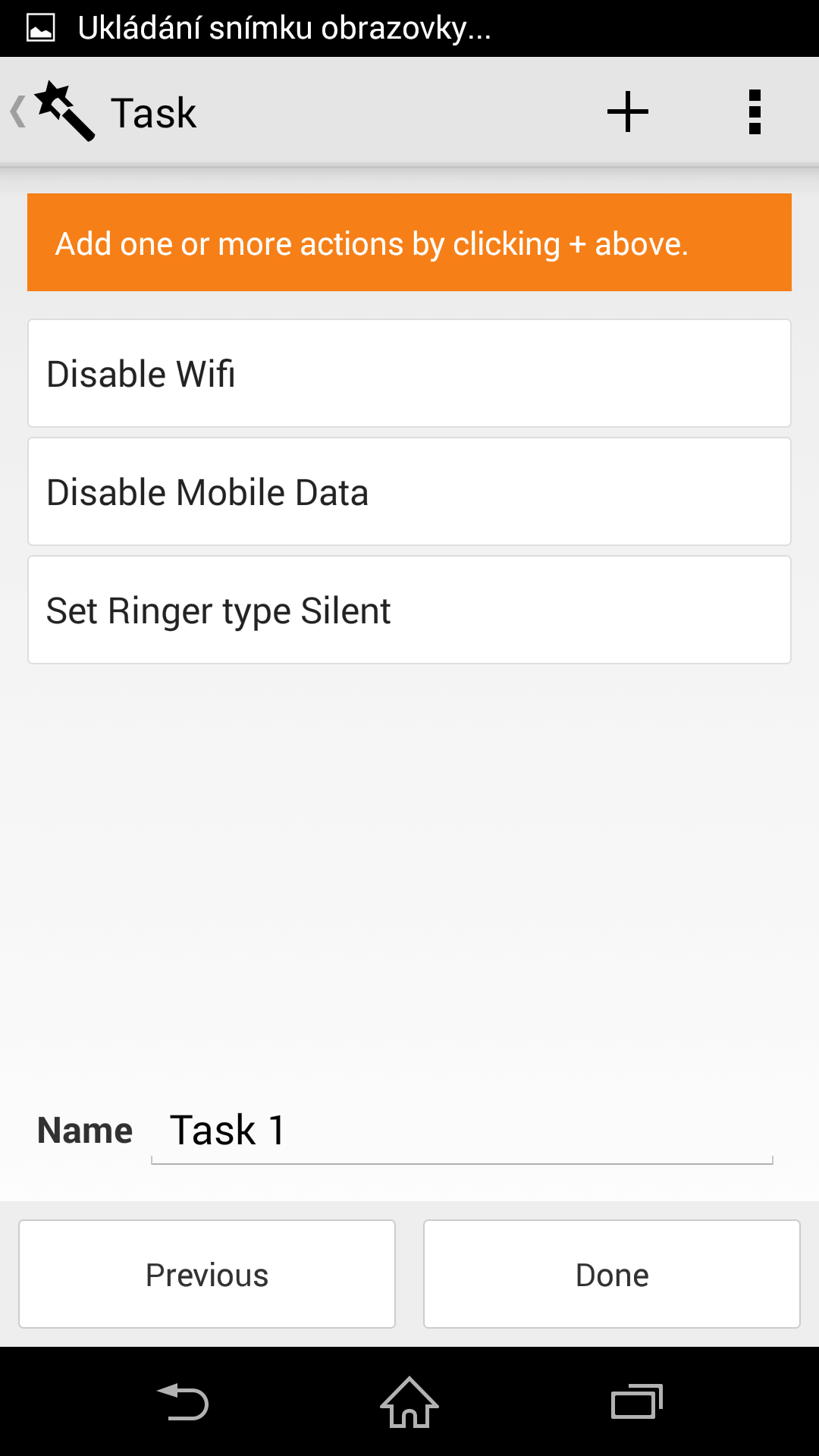Open the overflow menu
The image size is (819, 1456).
click(755, 112)
